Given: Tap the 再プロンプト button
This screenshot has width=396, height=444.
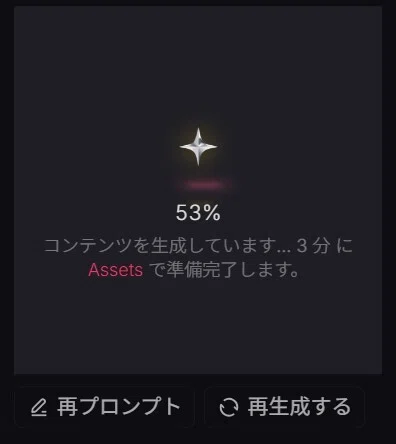Looking at the screenshot, I should [104, 407].
